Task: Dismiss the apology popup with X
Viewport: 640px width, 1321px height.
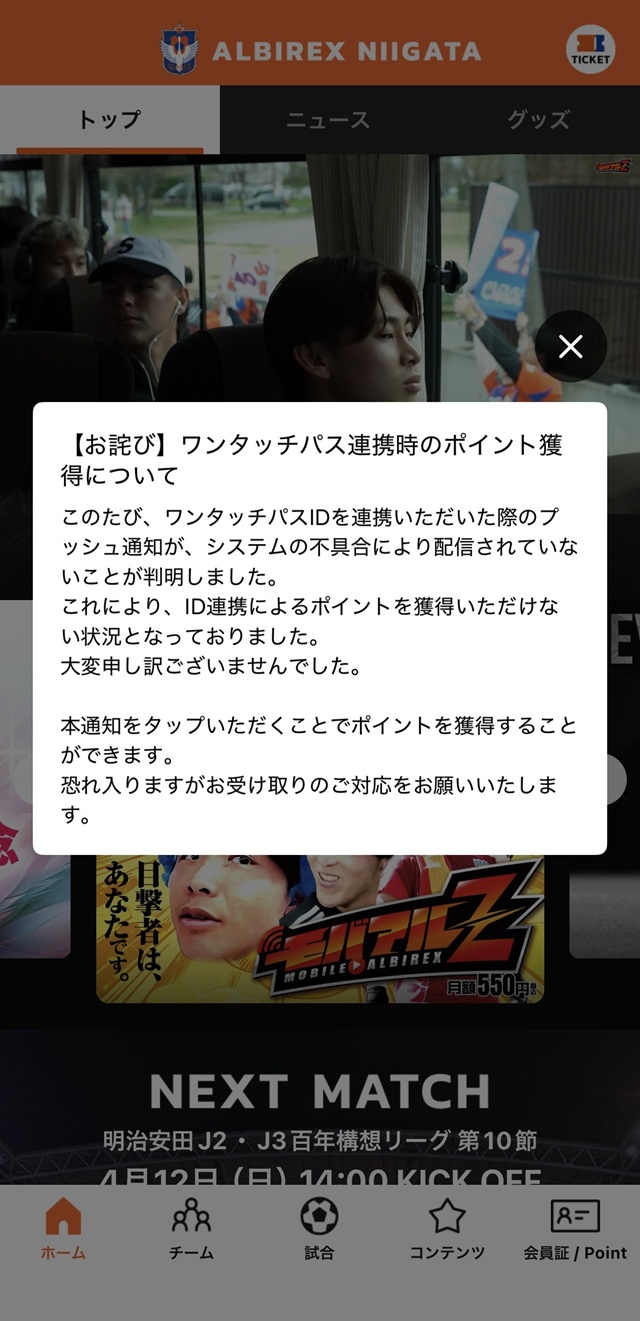Action: coord(570,347)
